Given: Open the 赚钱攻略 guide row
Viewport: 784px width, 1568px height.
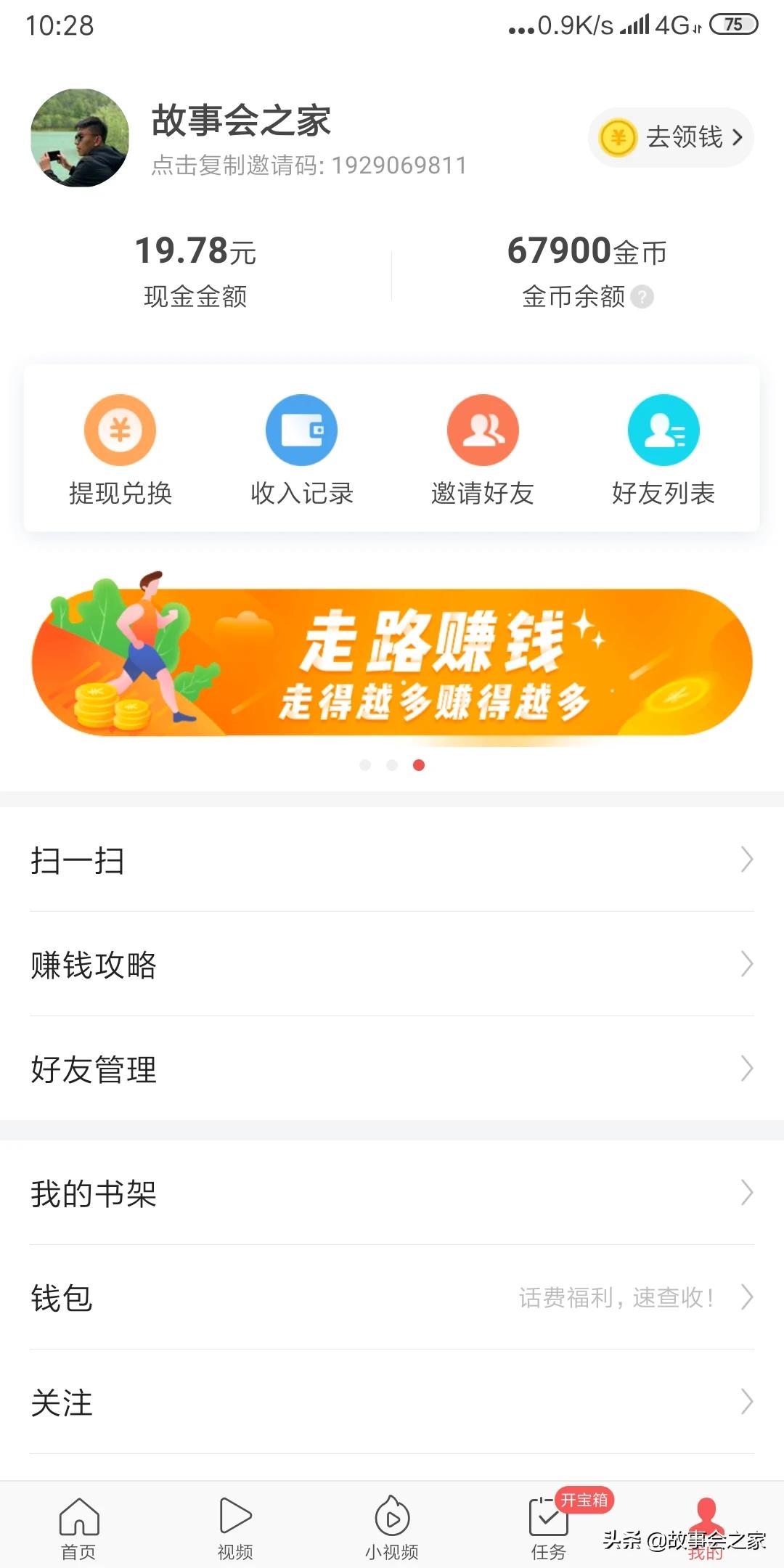Looking at the screenshot, I should pyautogui.click(x=392, y=965).
